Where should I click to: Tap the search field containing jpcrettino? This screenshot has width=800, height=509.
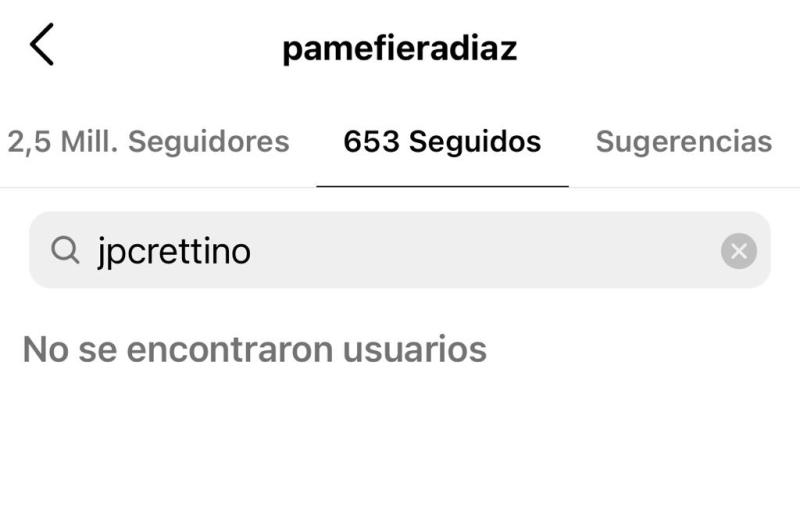380,251
